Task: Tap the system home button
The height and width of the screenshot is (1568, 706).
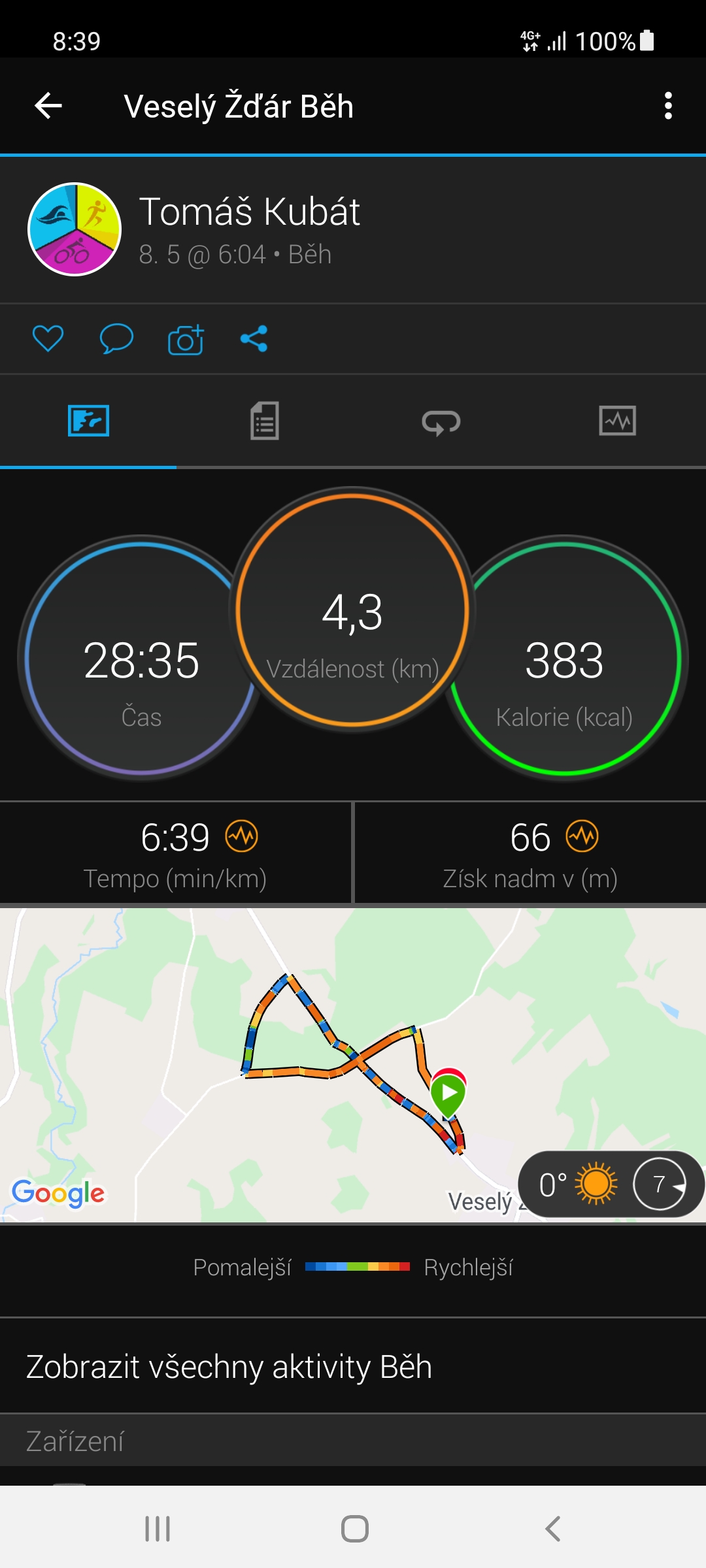Action: tap(355, 1529)
